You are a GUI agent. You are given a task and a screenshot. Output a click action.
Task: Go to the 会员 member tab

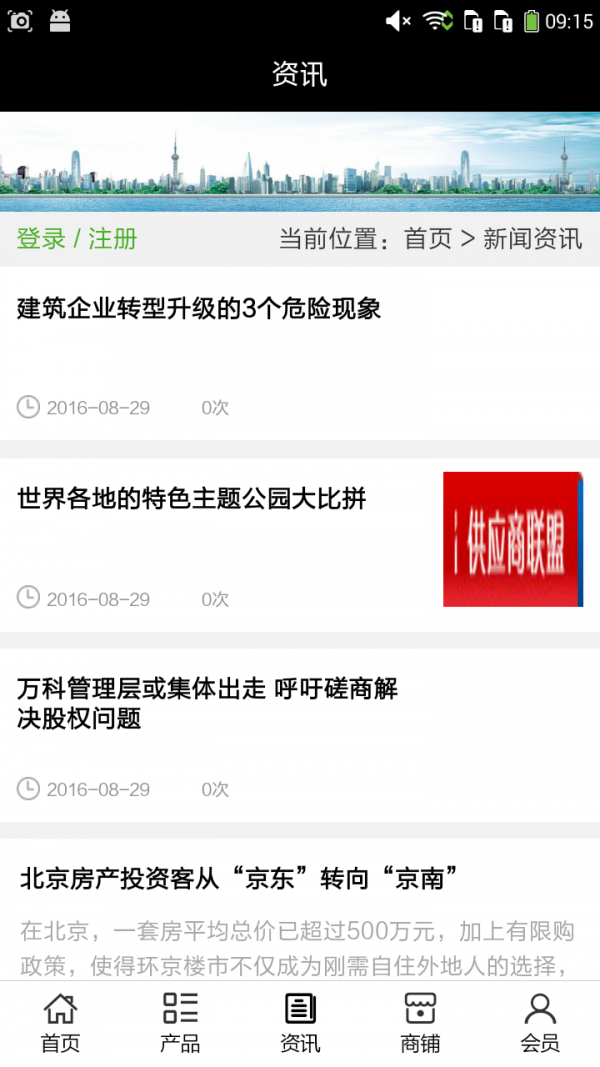(540, 1023)
